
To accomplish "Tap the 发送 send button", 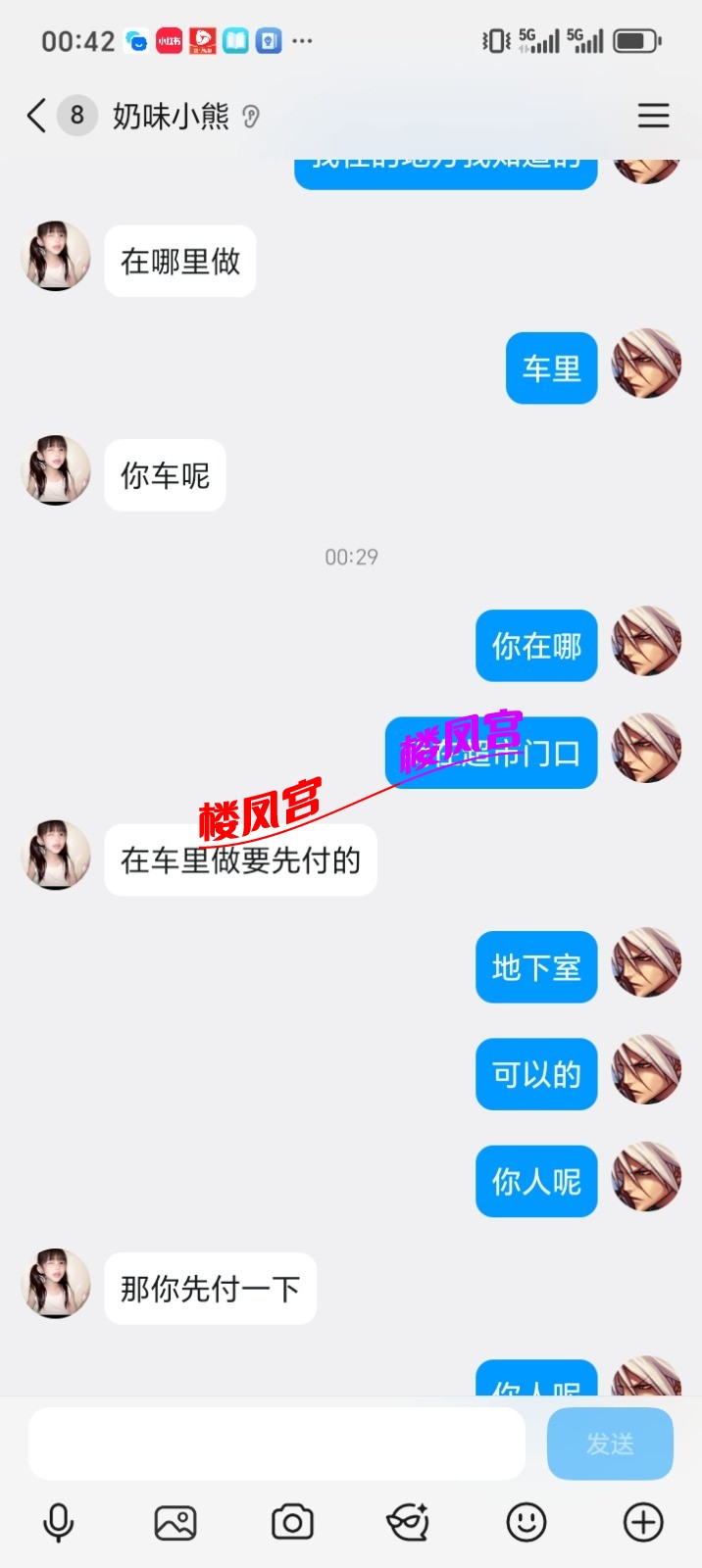I will tap(610, 1444).
